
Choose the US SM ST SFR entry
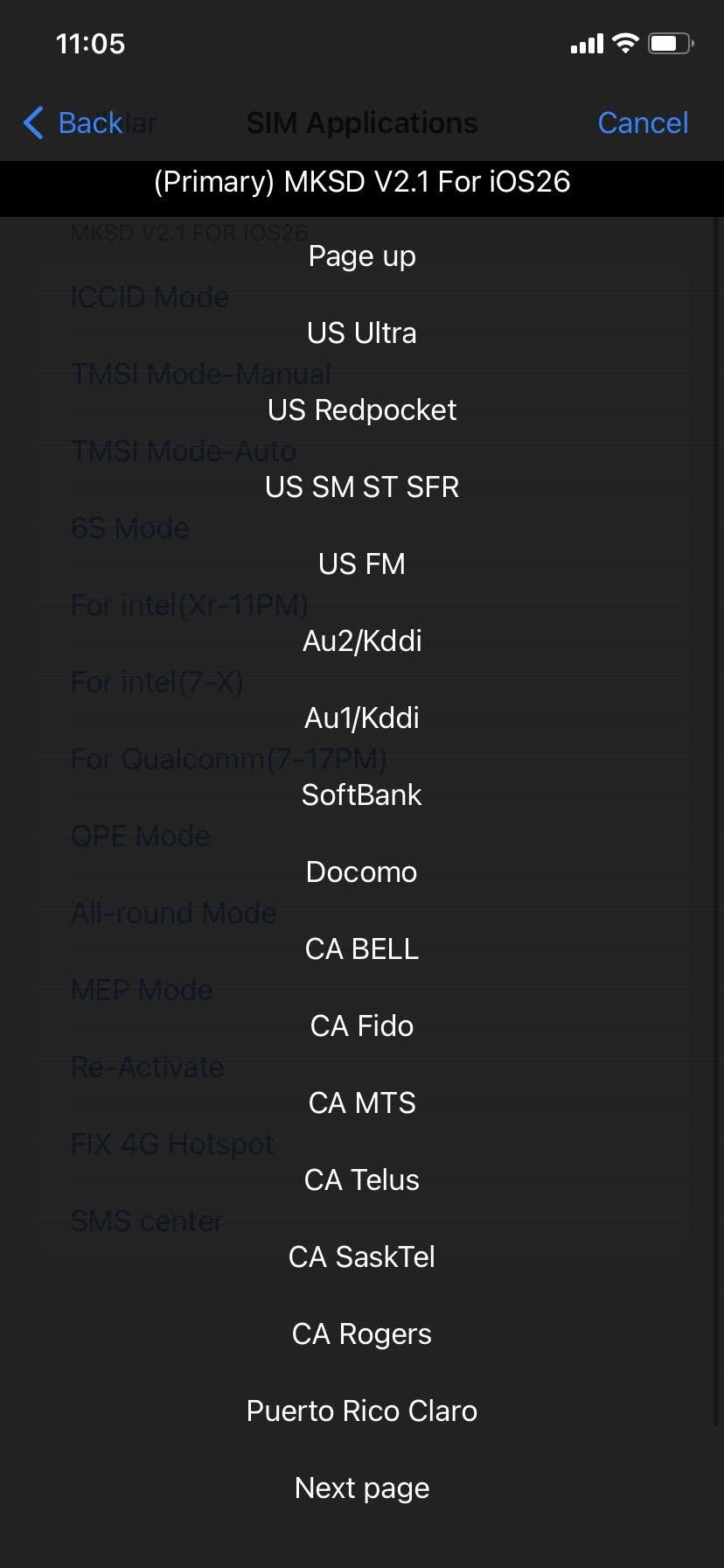[361, 486]
